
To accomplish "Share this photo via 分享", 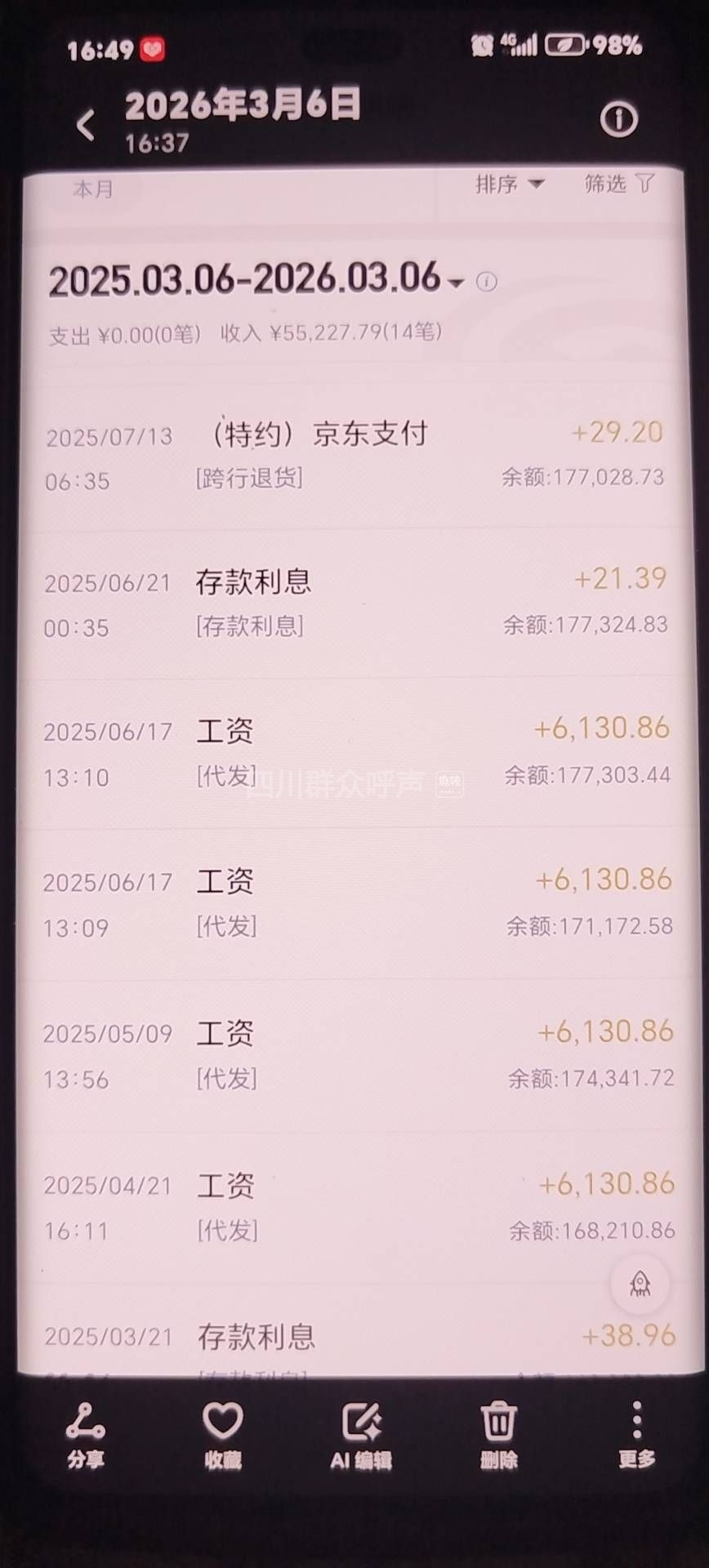I will tap(85, 1434).
